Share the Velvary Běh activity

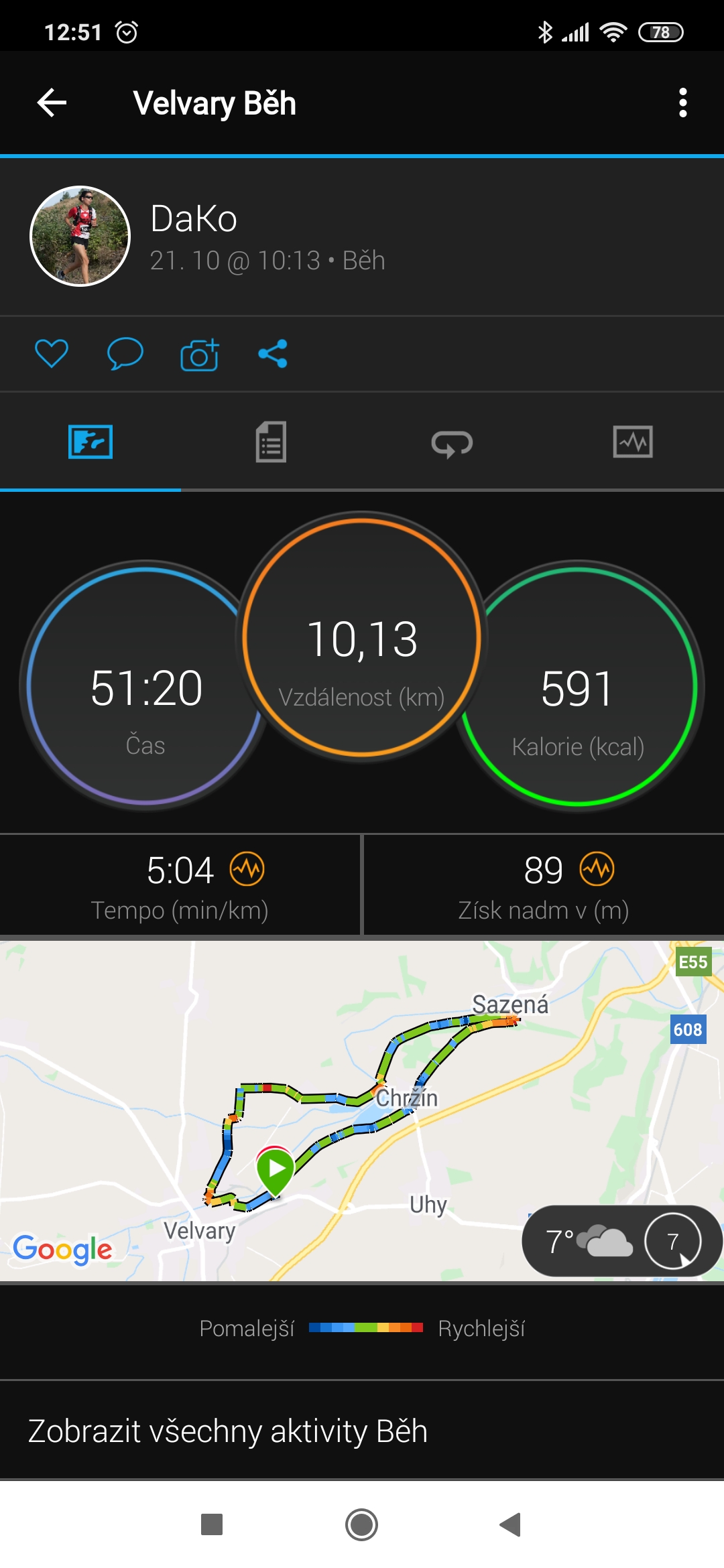point(273,353)
